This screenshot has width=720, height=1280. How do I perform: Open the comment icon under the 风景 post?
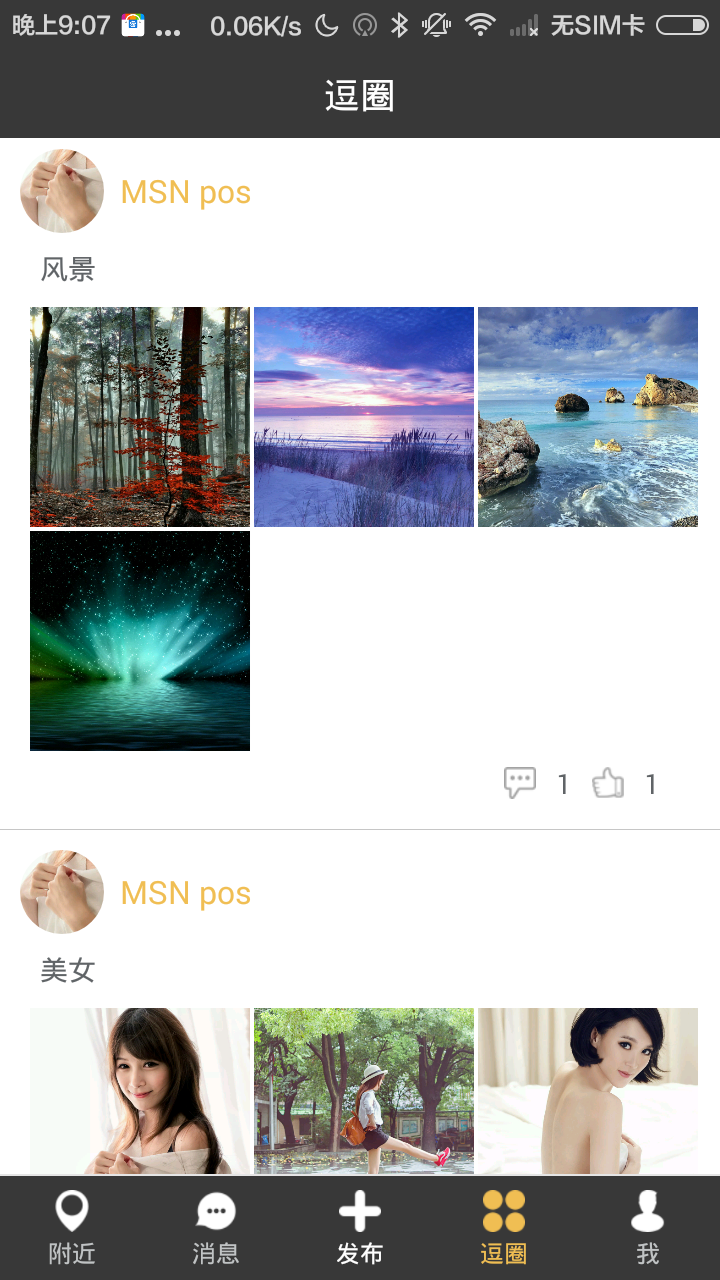click(x=520, y=783)
